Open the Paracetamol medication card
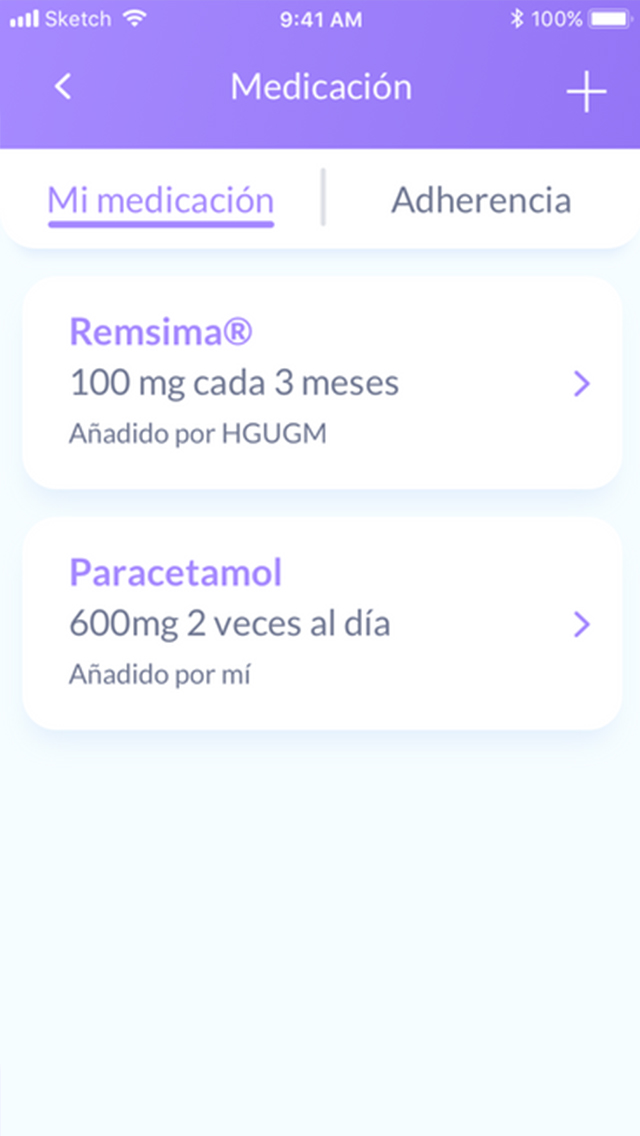Screen dimensions: 640x1136 [322, 624]
